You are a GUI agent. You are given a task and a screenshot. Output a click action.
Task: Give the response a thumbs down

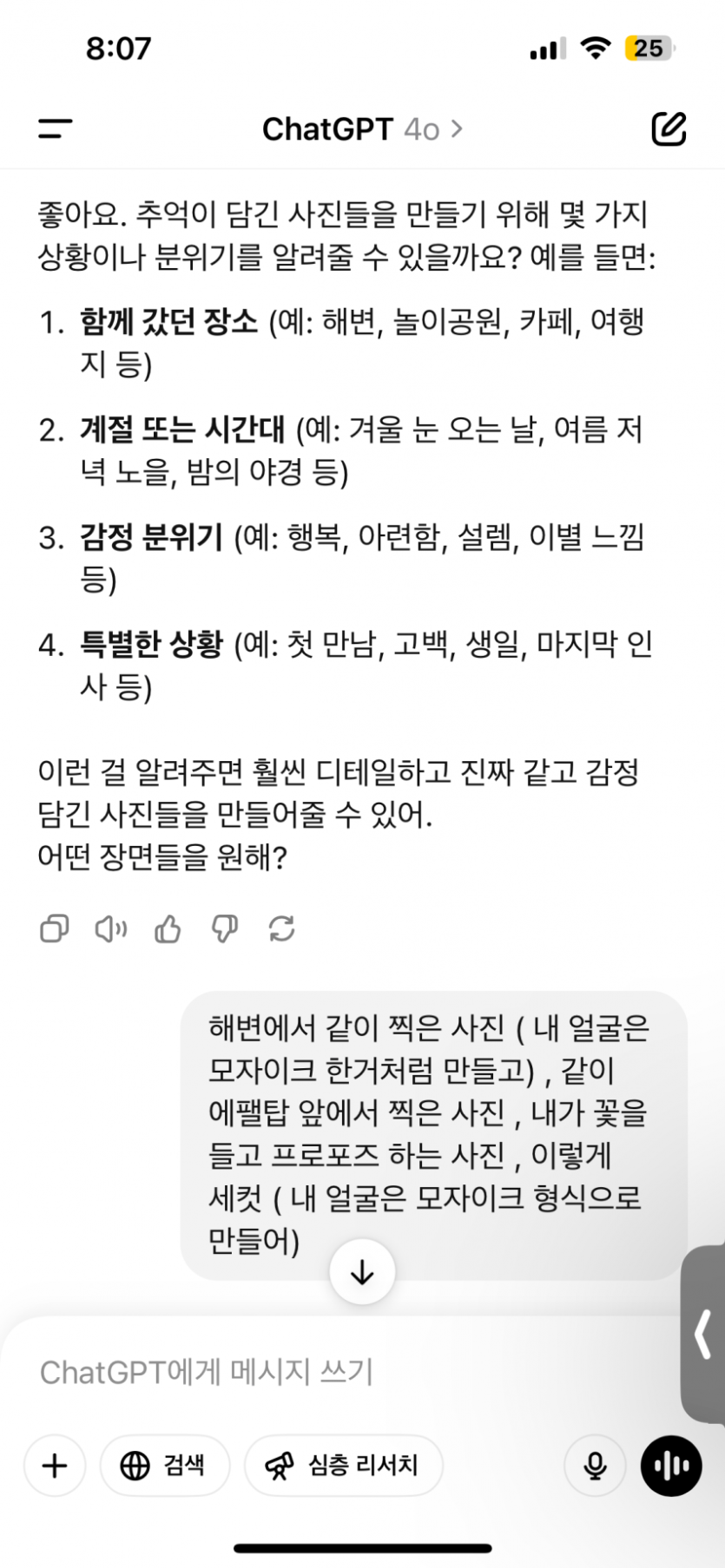[225, 929]
